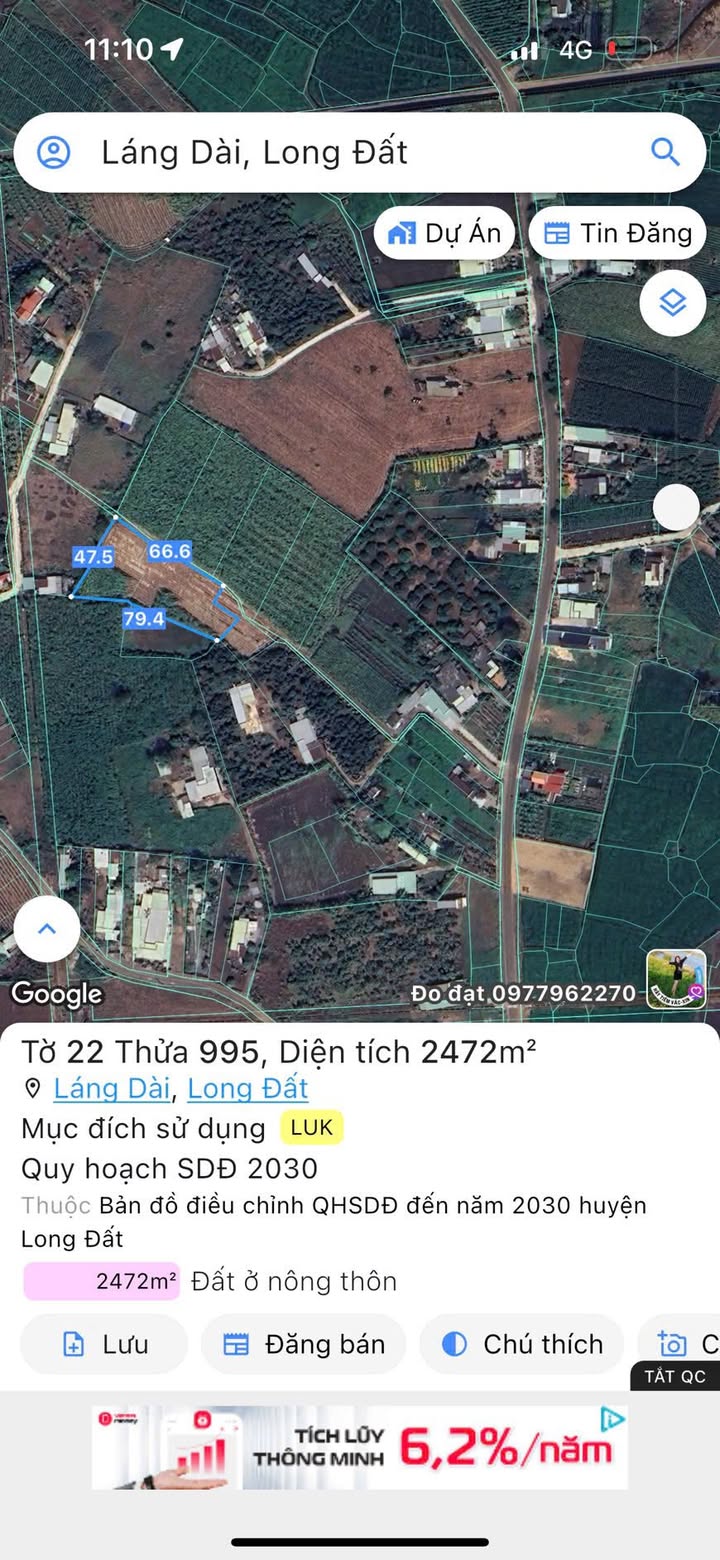Follow the Láng Dài link
This screenshot has width=720, height=1560.
pos(114,1088)
